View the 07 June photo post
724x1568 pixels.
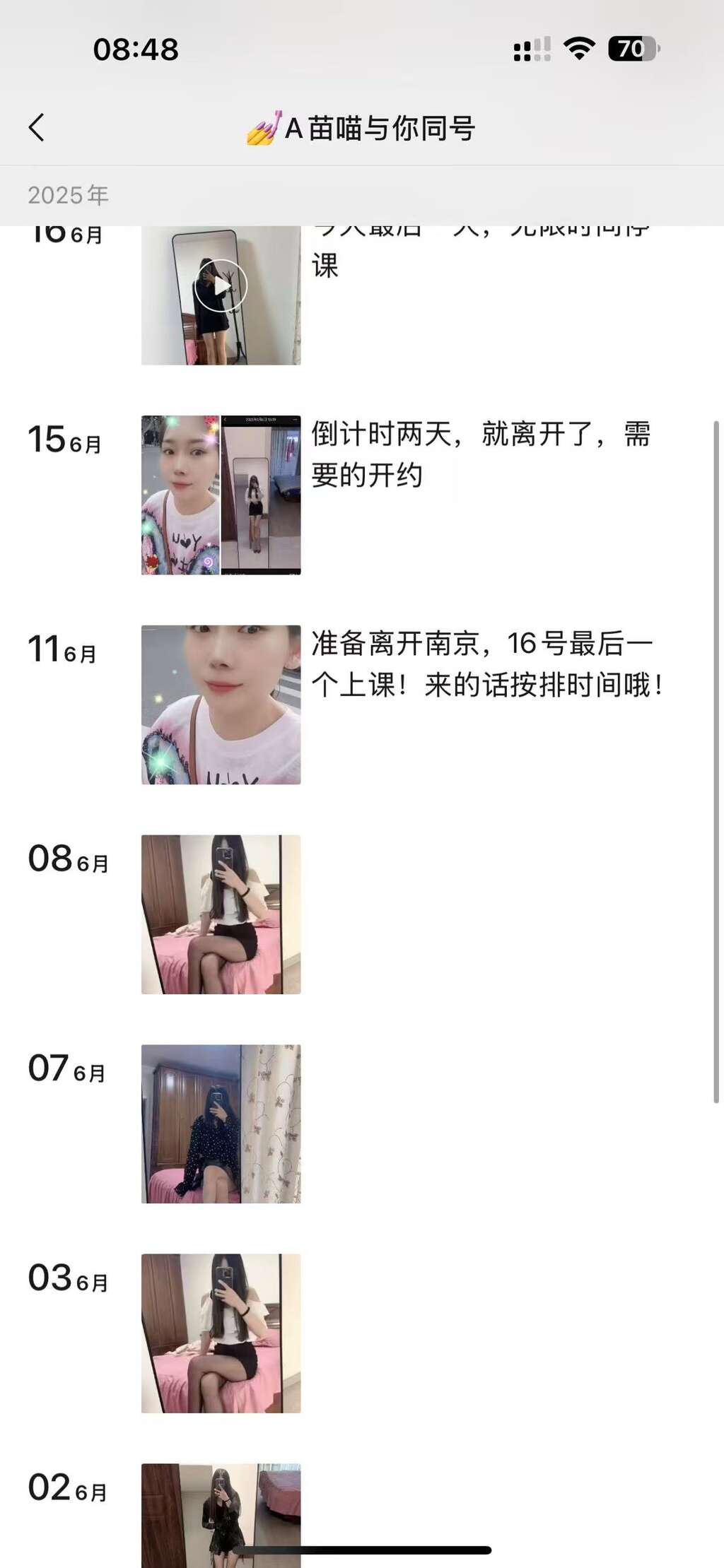(x=221, y=1124)
